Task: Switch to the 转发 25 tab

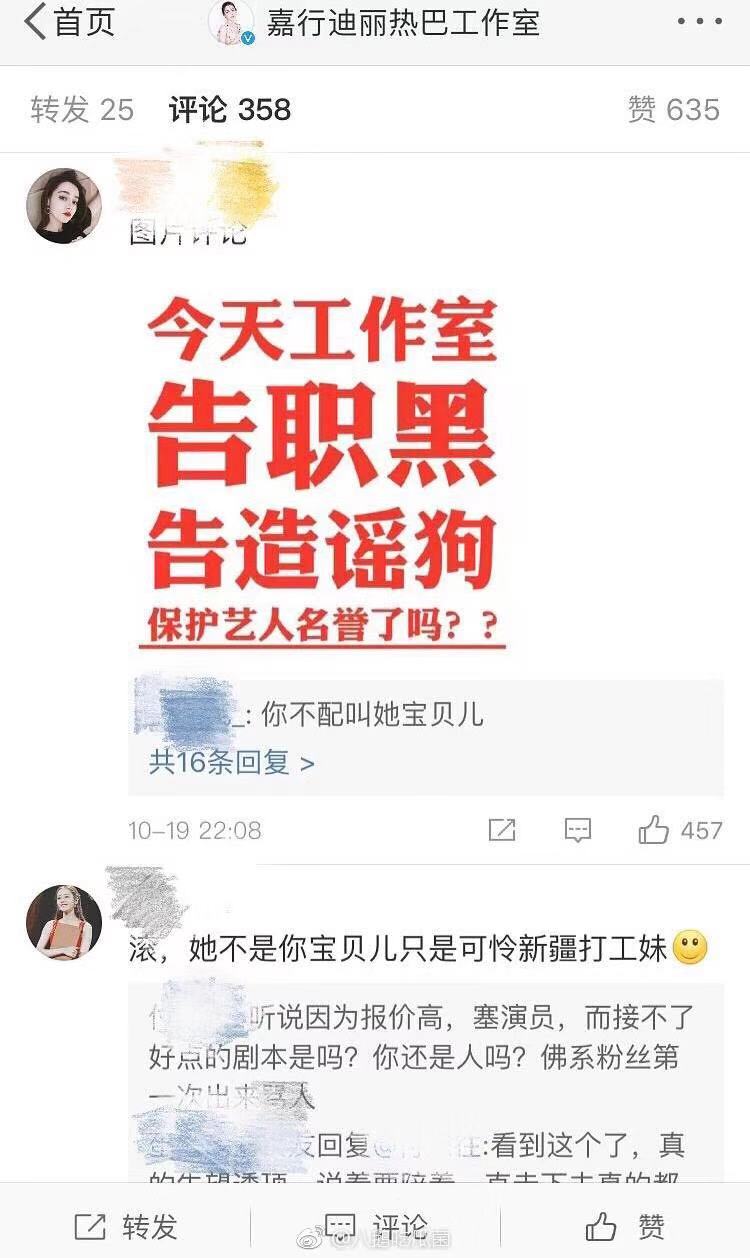Action: pos(81,110)
